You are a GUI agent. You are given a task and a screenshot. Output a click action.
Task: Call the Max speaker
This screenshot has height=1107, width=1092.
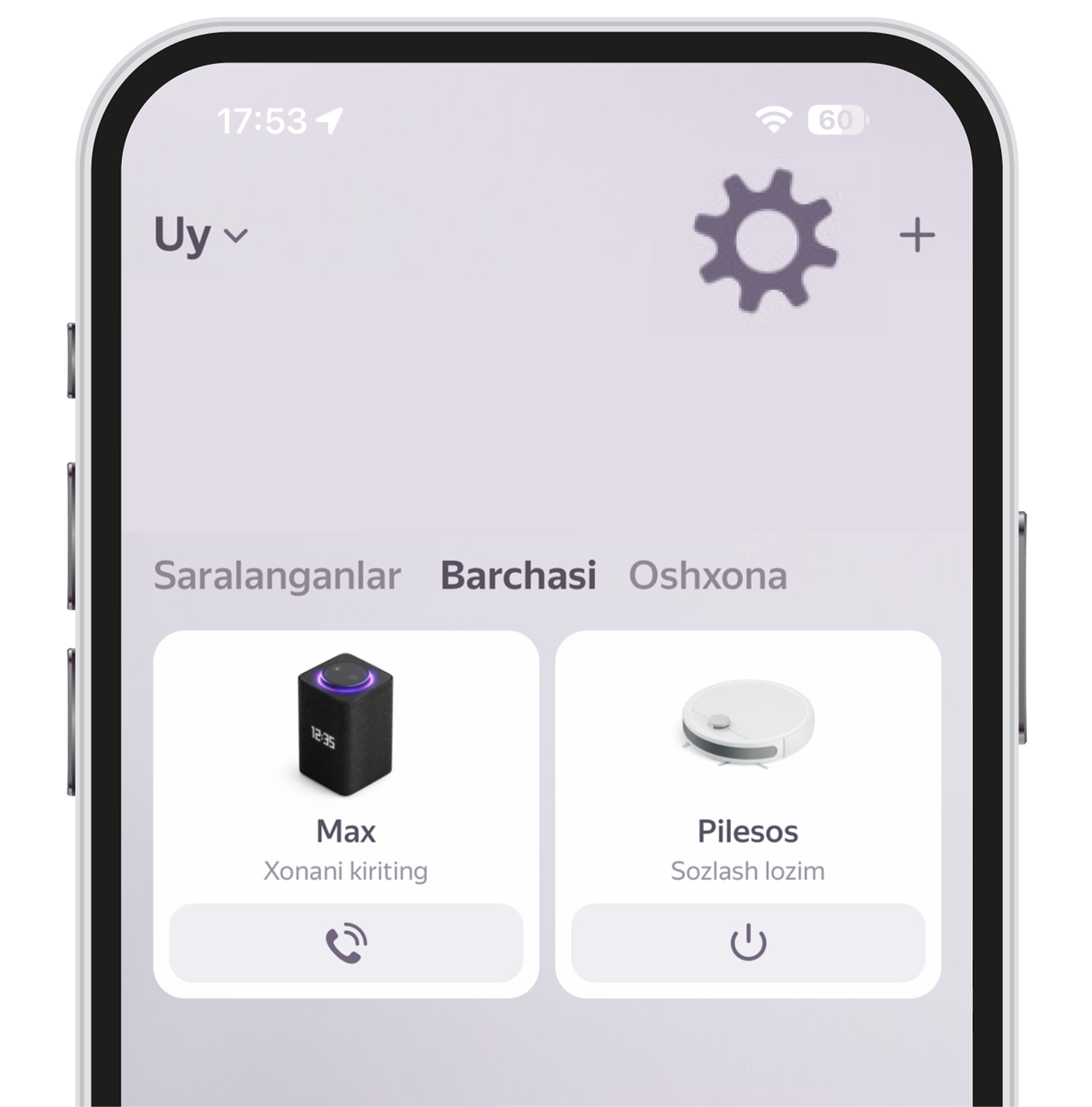click(x=345, y=942)
